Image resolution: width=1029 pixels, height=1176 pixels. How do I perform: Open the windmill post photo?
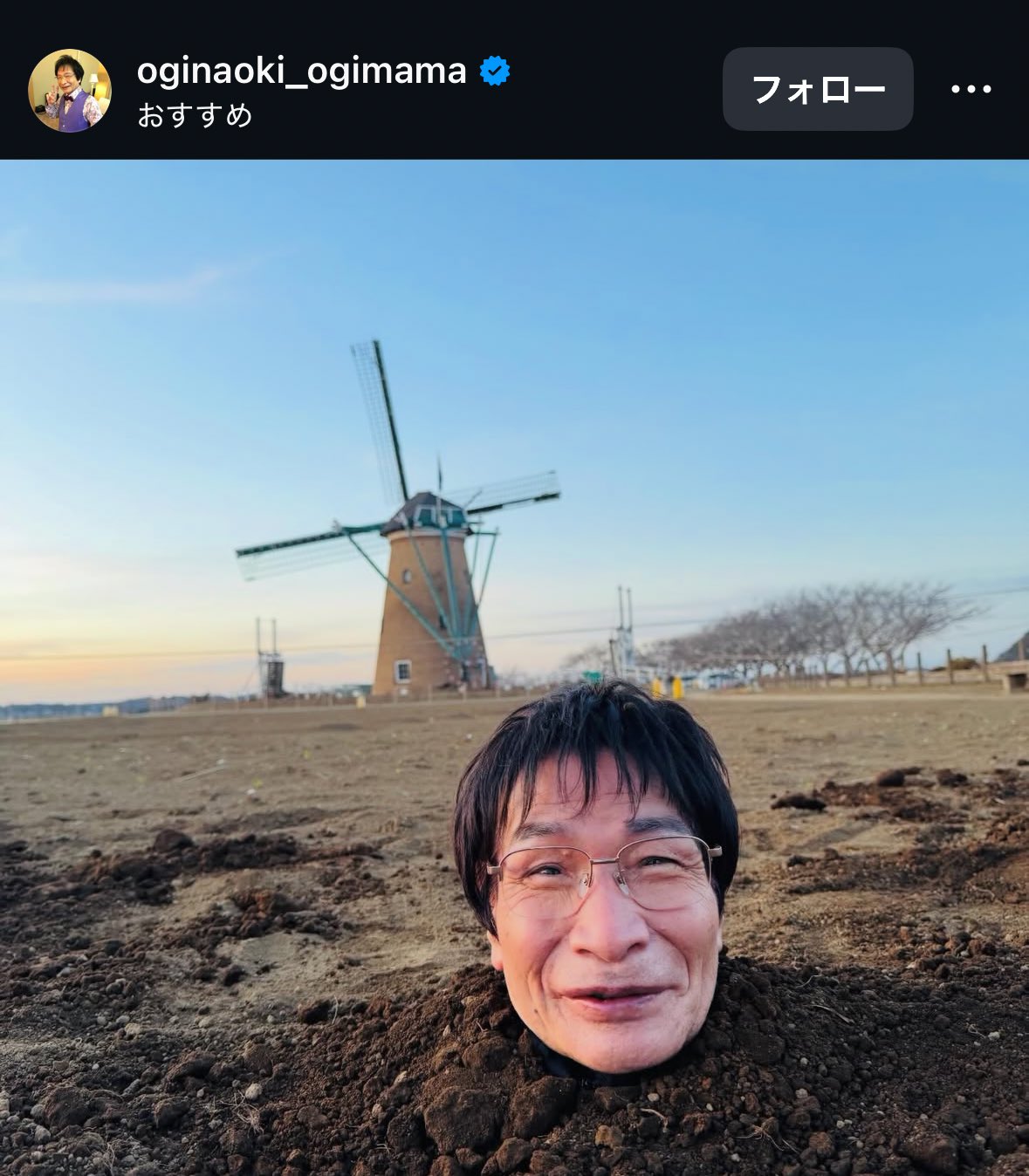pyautogui.click(x=514, y=667)
